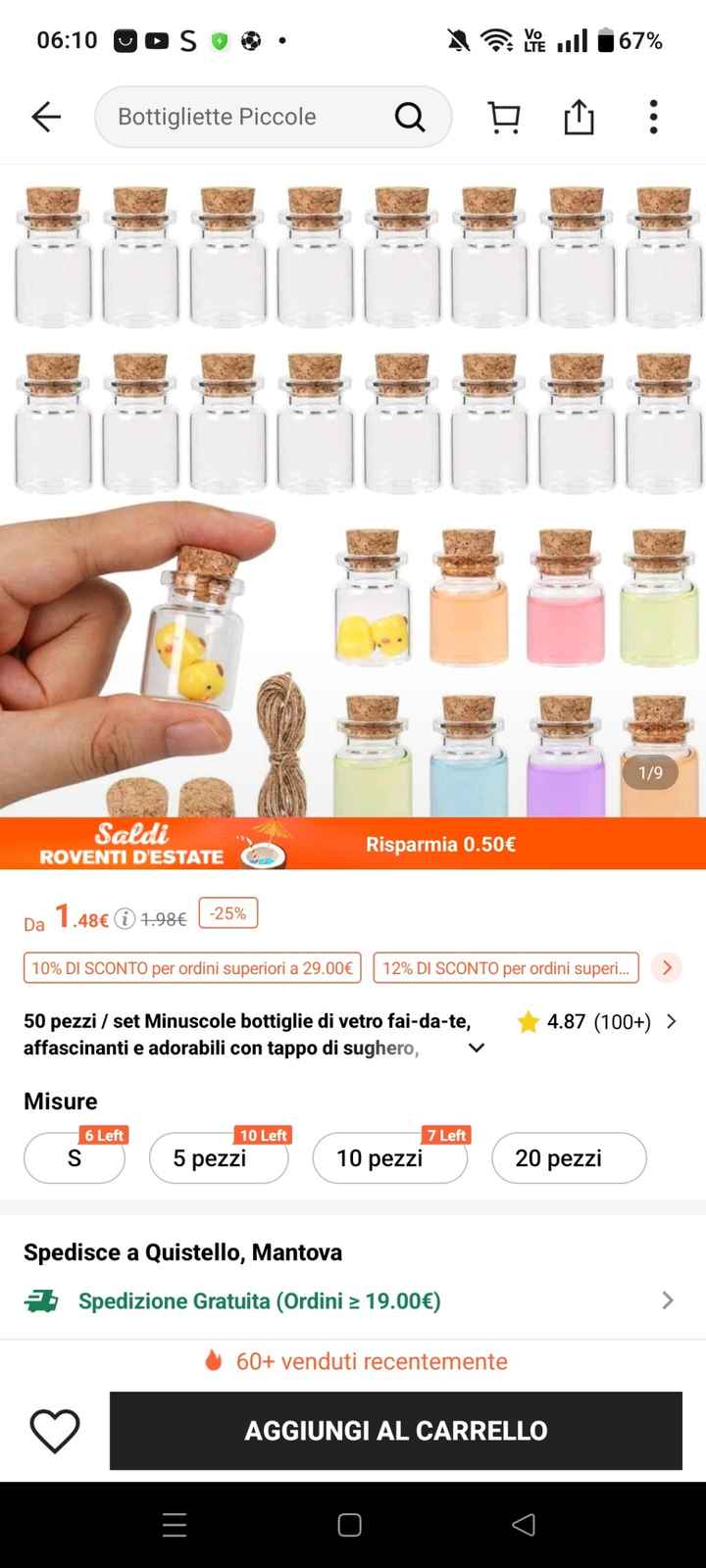This screenshot has height=1568, width=706.
Task: Add the product to the wishlist heart
Action: click(55, 1431)
